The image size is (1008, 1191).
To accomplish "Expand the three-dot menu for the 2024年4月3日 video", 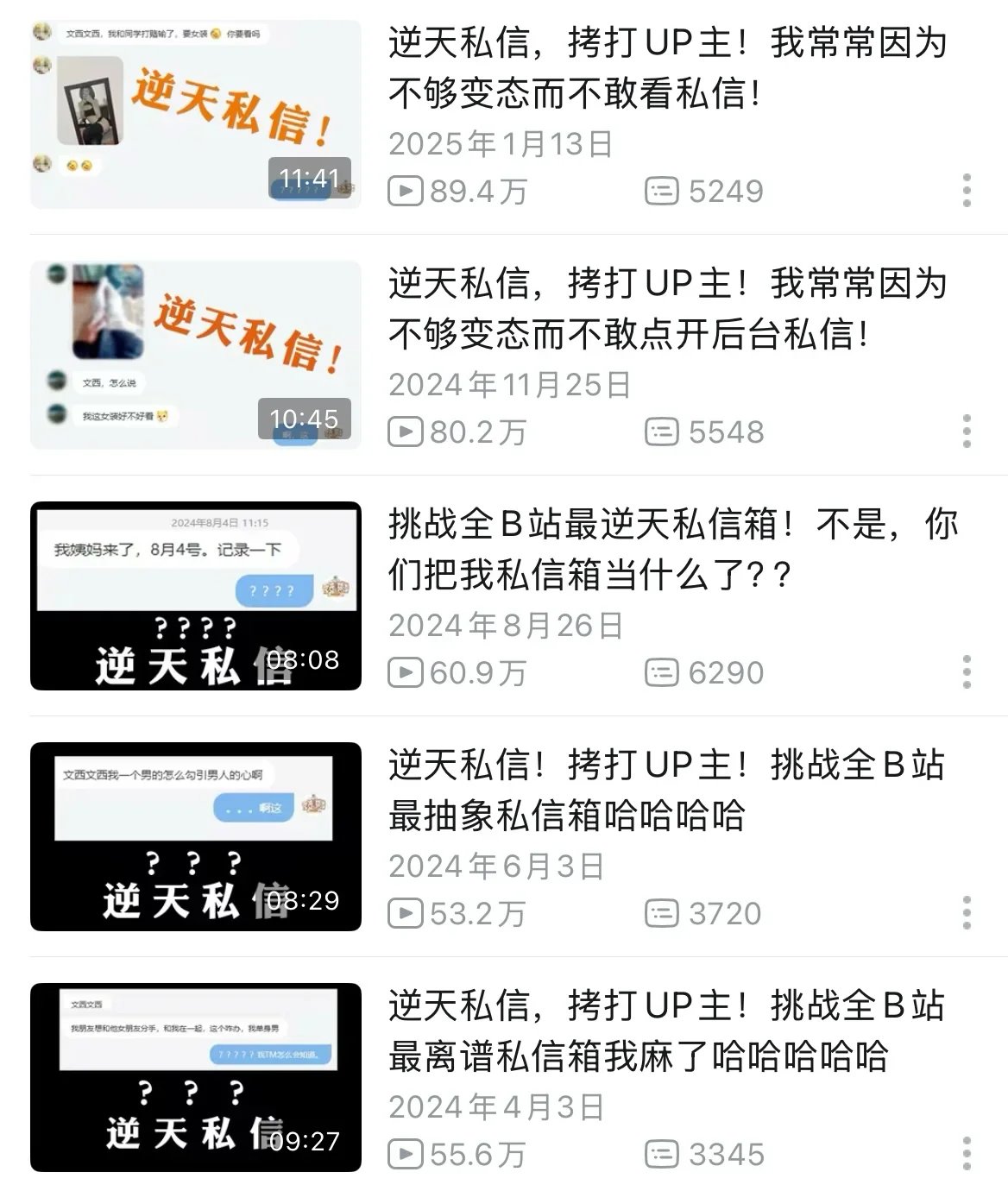I will click(967, 1153).
